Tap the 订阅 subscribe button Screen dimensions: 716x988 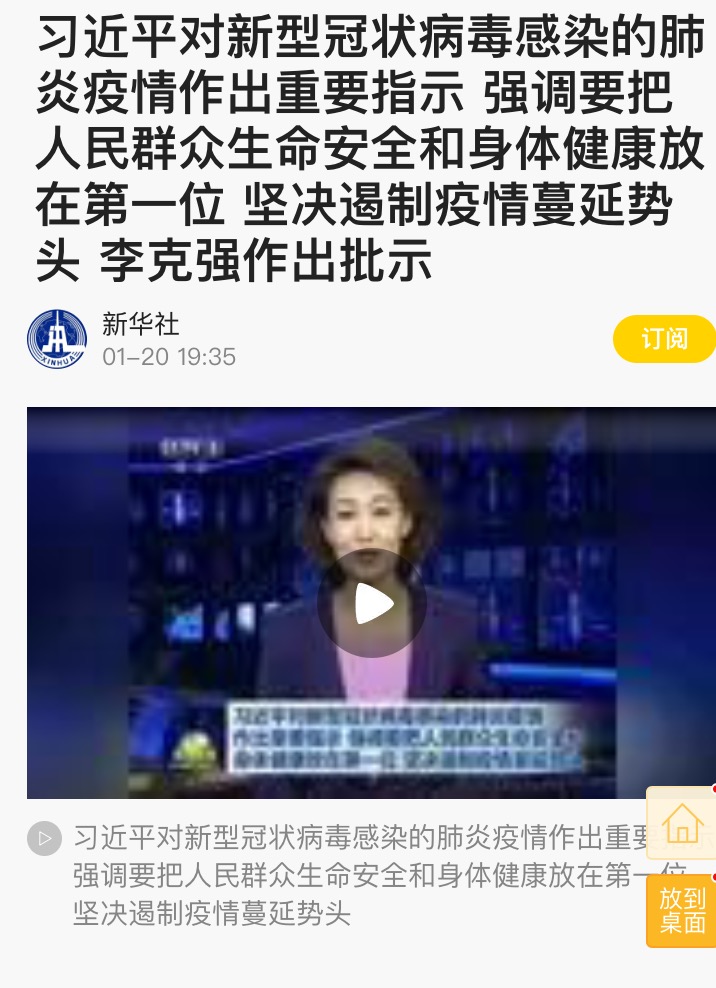tap(664, 339)
